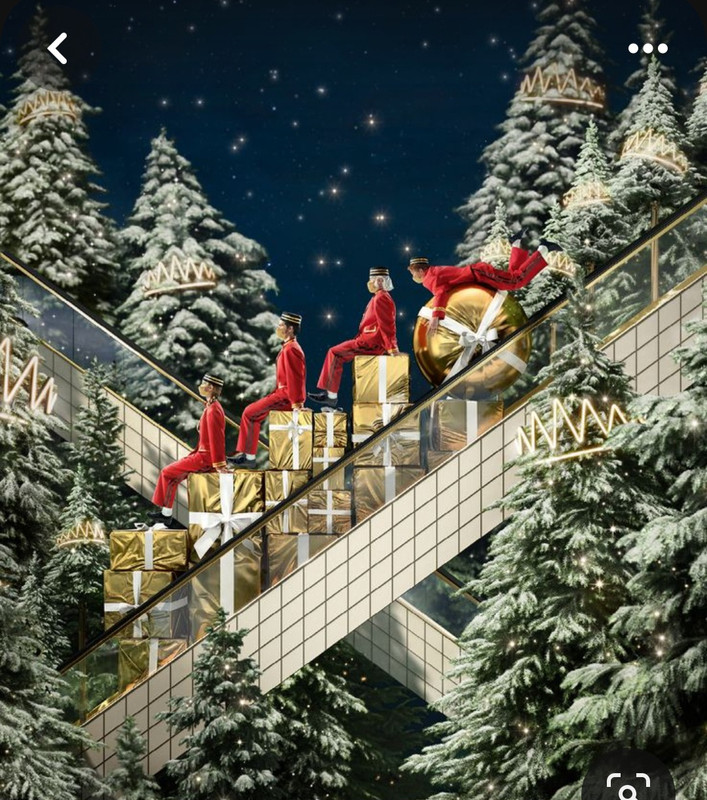Open the visual search lens icon
Image resolution: width=707 pixels, height=800 pixels.
click(x=628, y=785)
